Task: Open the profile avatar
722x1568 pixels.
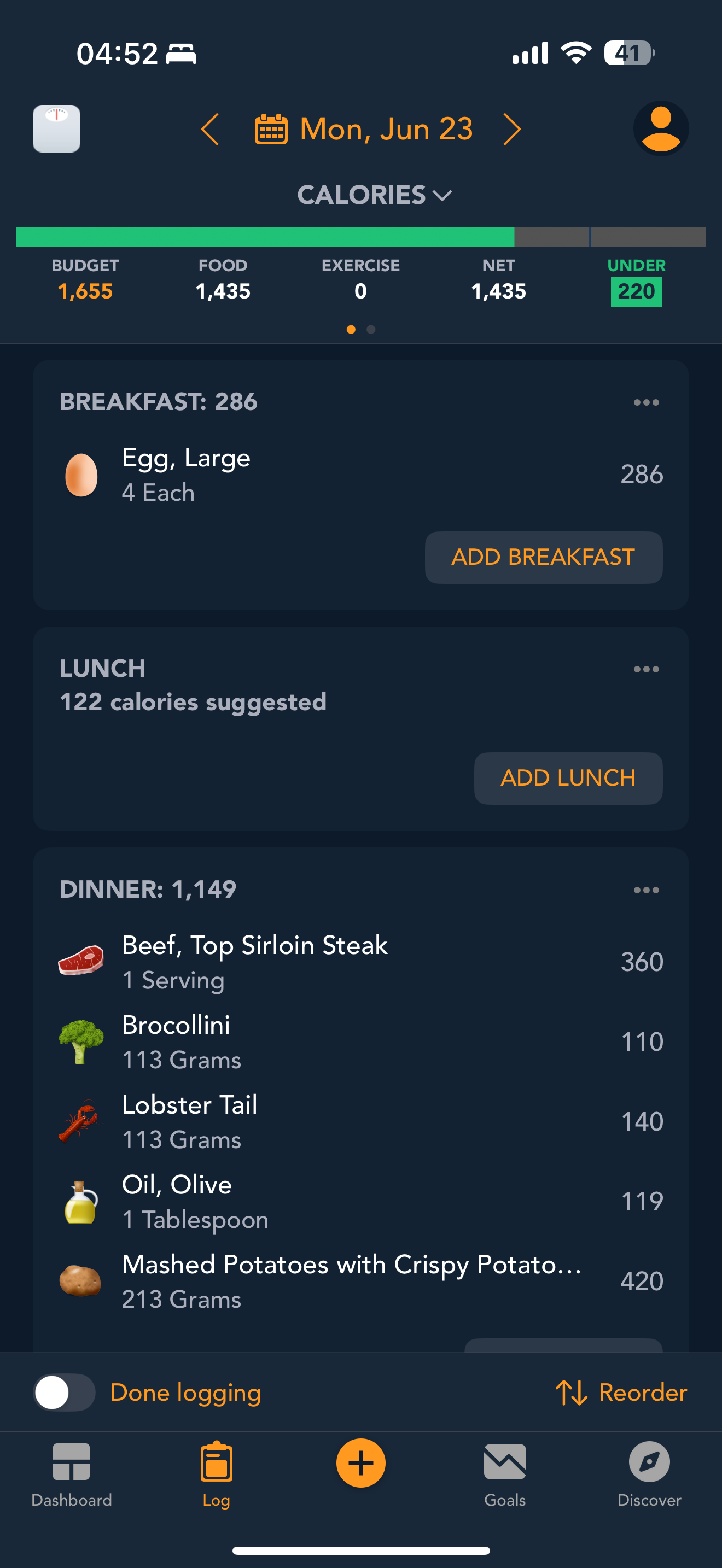Action: click(x=661, y=128)
